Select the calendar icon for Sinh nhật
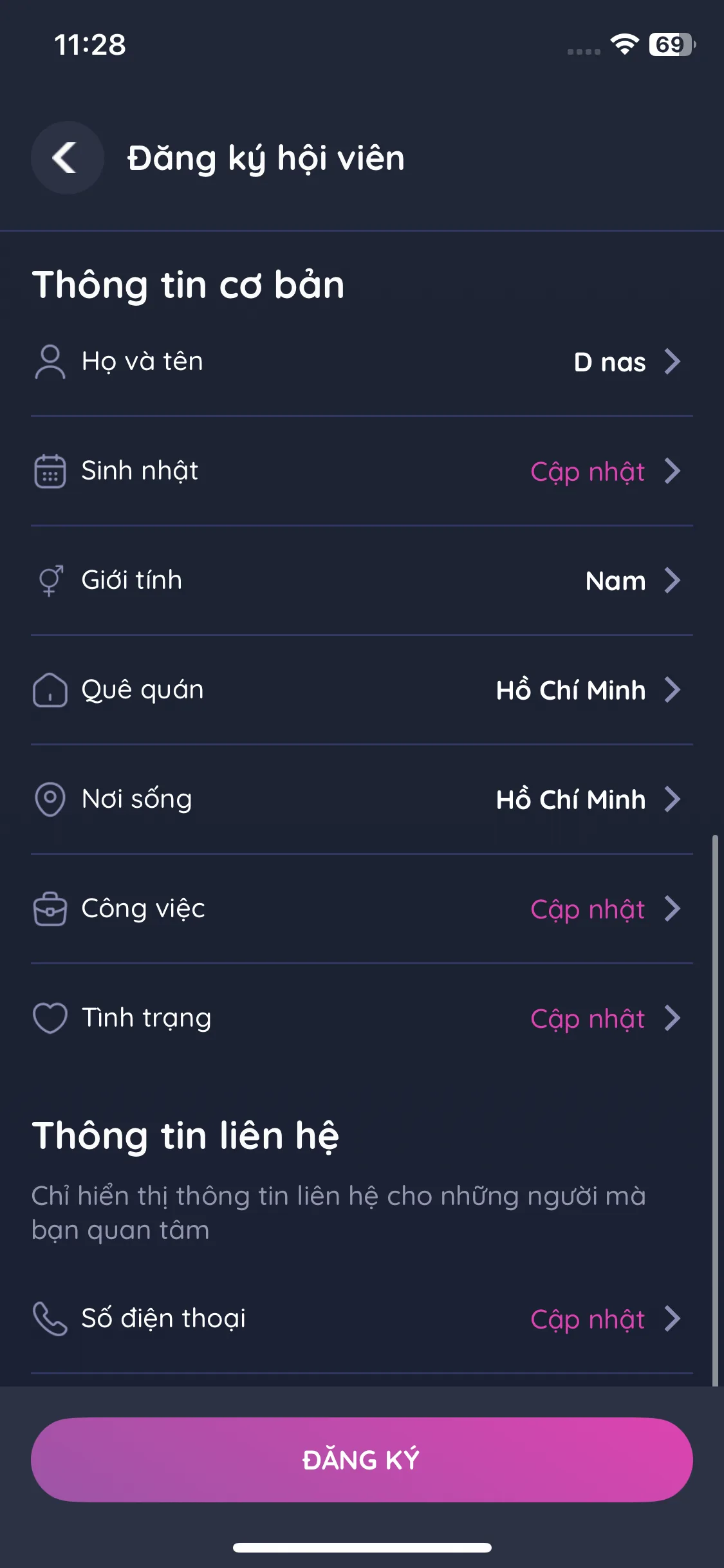Viewport: 724px width, 1568px height. click(x=51, y=471)
